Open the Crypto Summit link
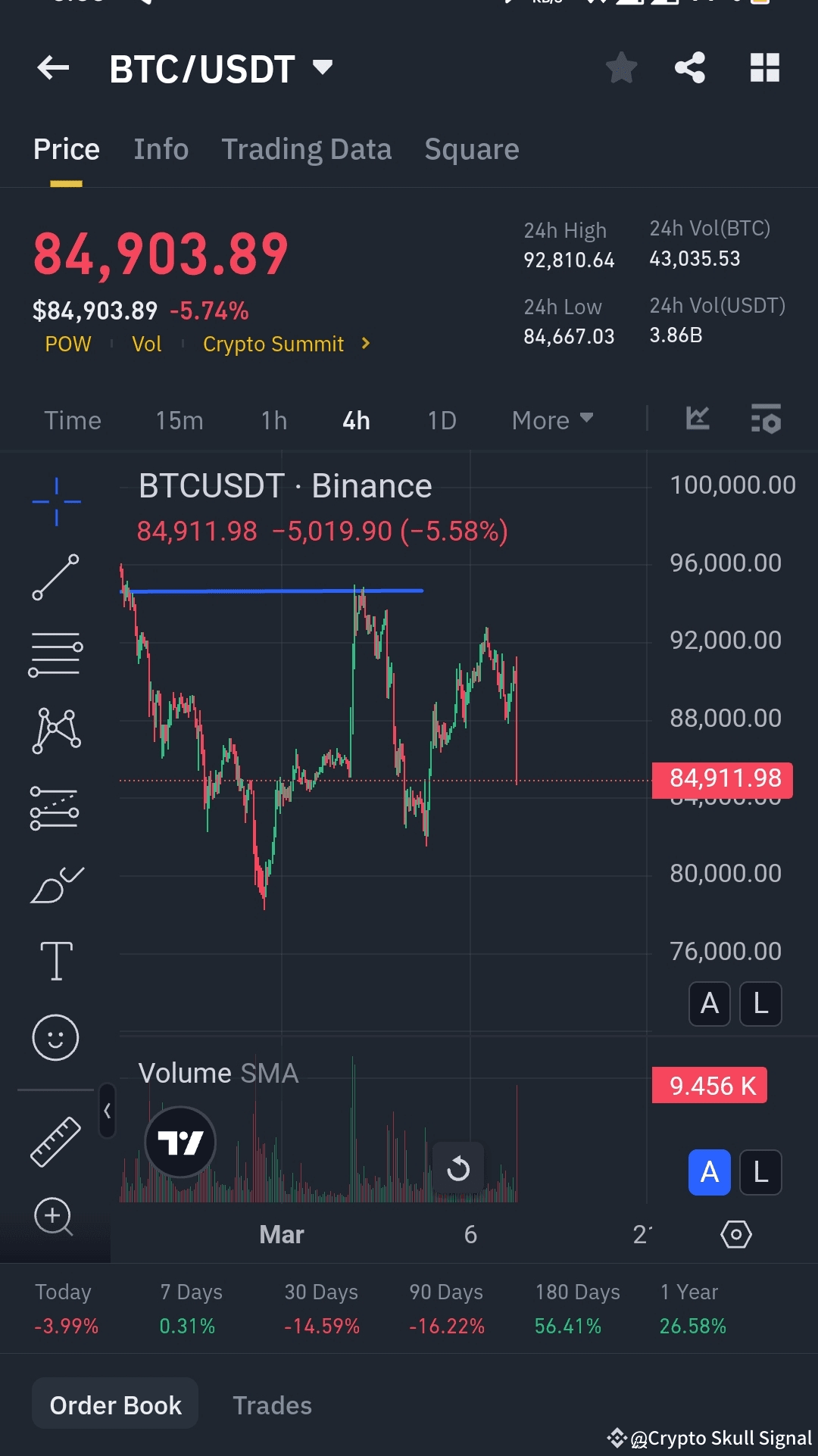Viewport: 818px width, 1456px height. tap(274, 343)
